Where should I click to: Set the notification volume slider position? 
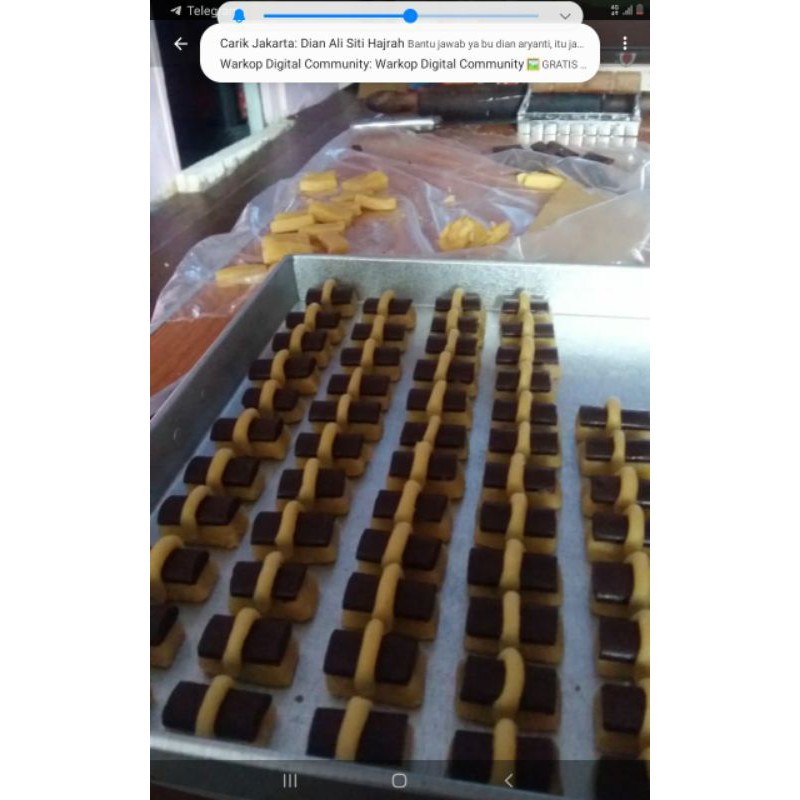410,16
